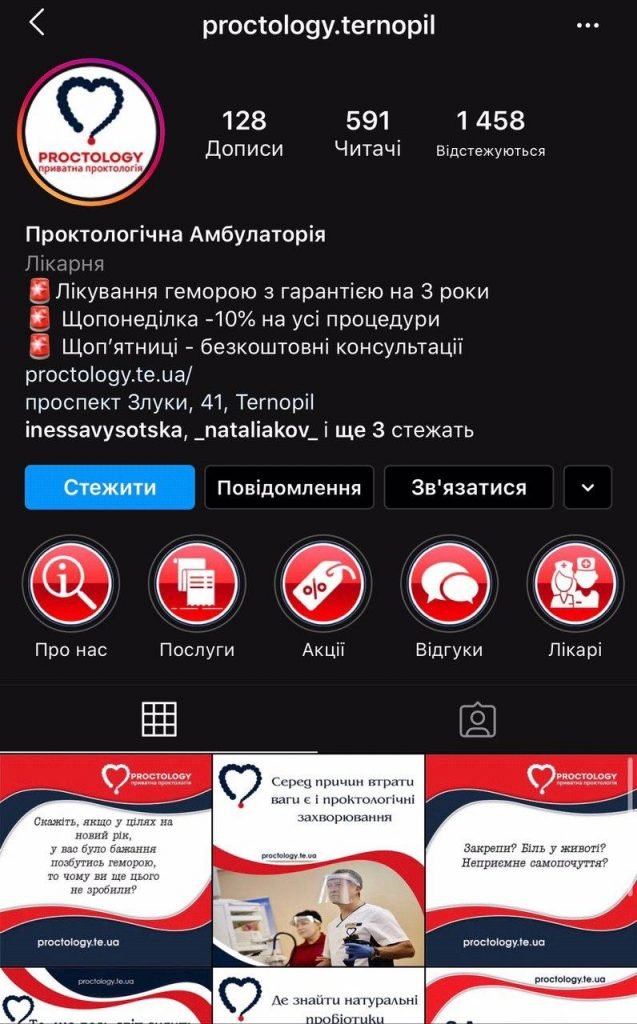
Task: Tap the Зв'язатися contact button
Action: 468,488
